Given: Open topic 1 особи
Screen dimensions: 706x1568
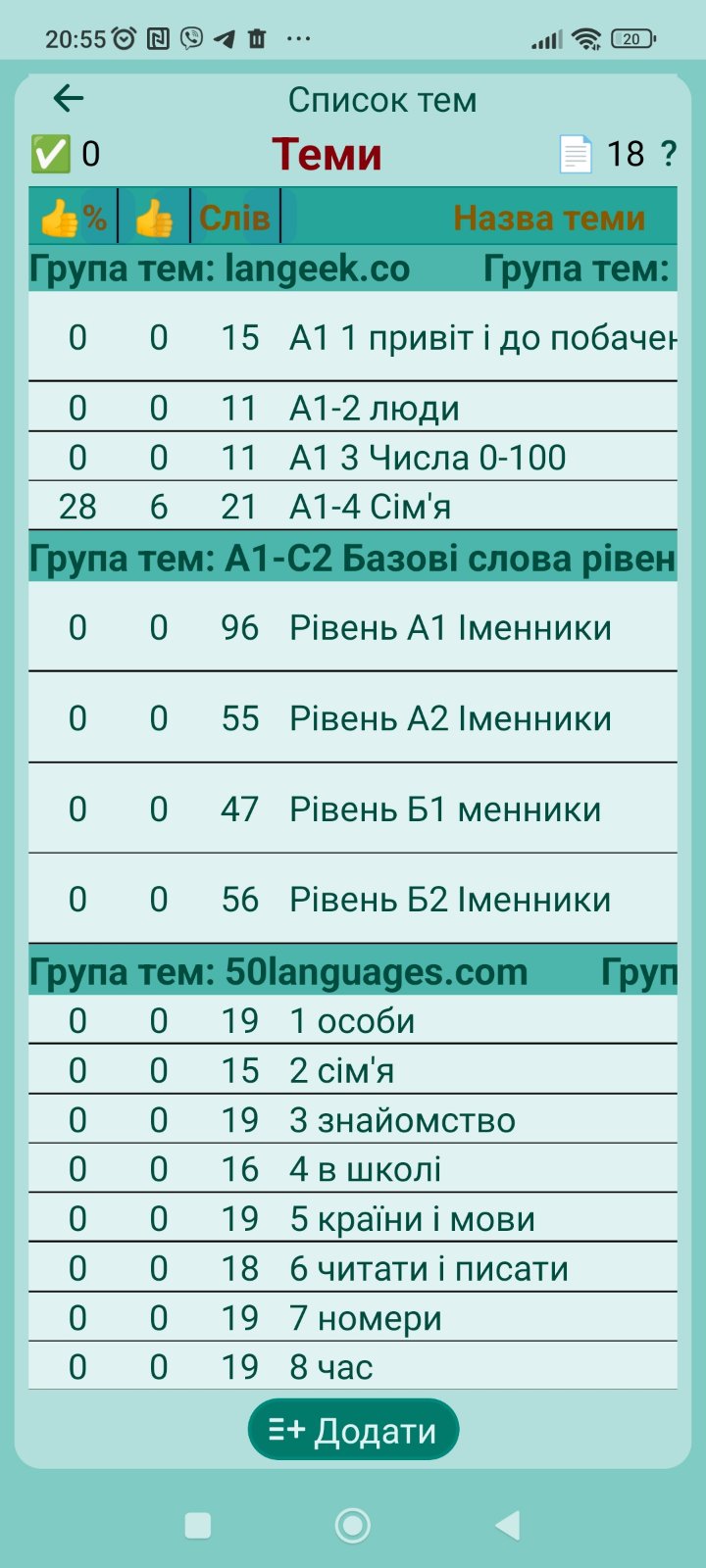Looking at the screenshot, I should click(353, 1021).
